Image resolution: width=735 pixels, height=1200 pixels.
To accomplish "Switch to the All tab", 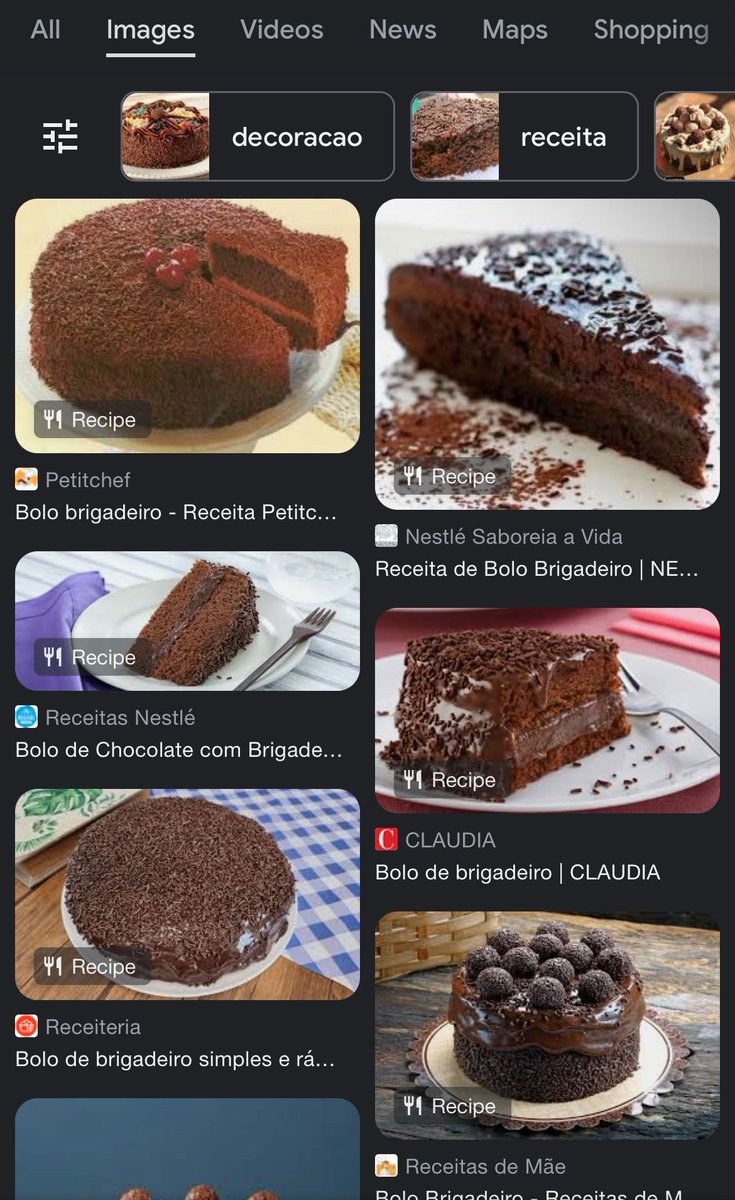I will click(45, 30).
